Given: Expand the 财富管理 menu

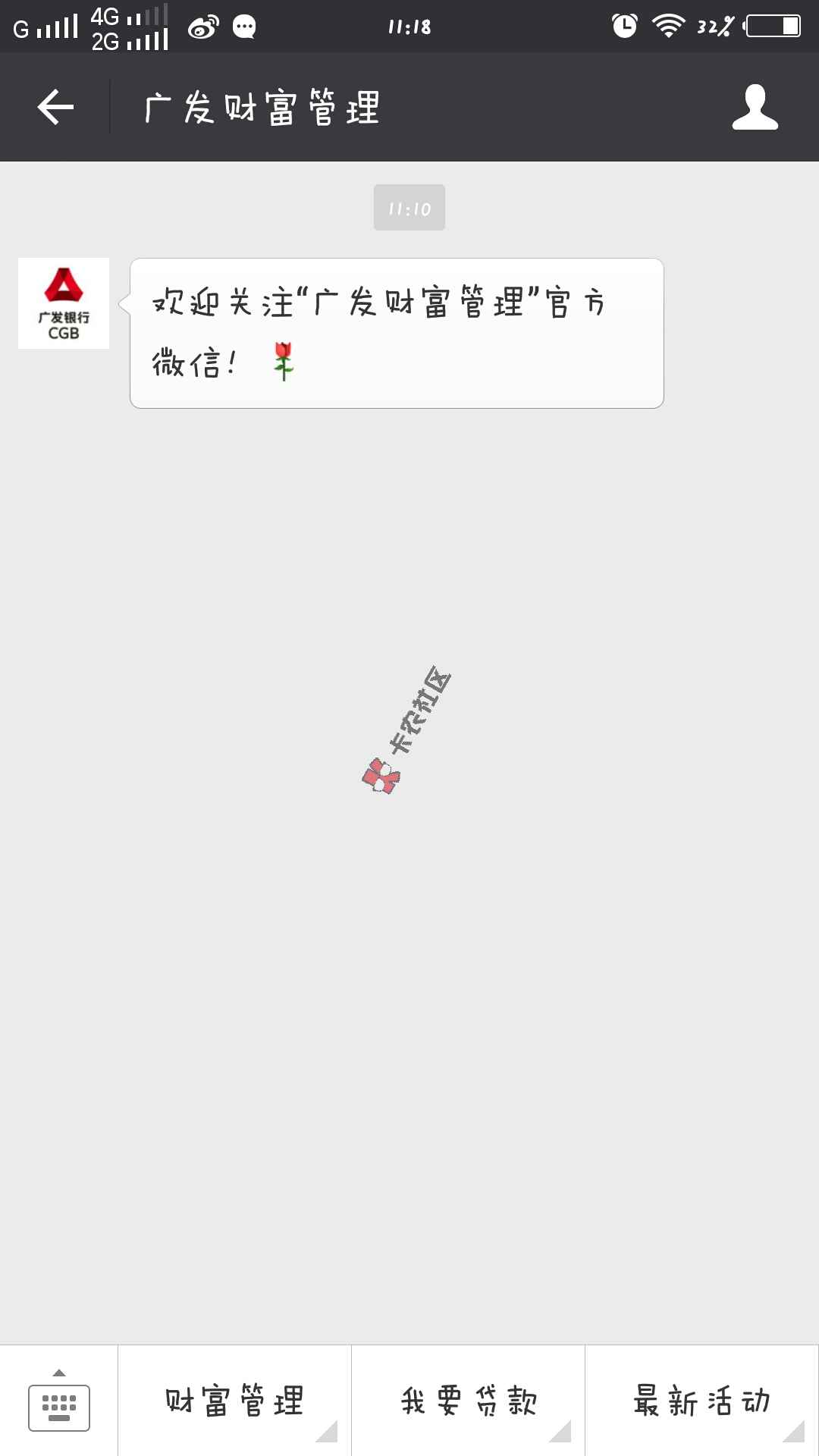Looking at the screenshot, I should pos(234,1401).
